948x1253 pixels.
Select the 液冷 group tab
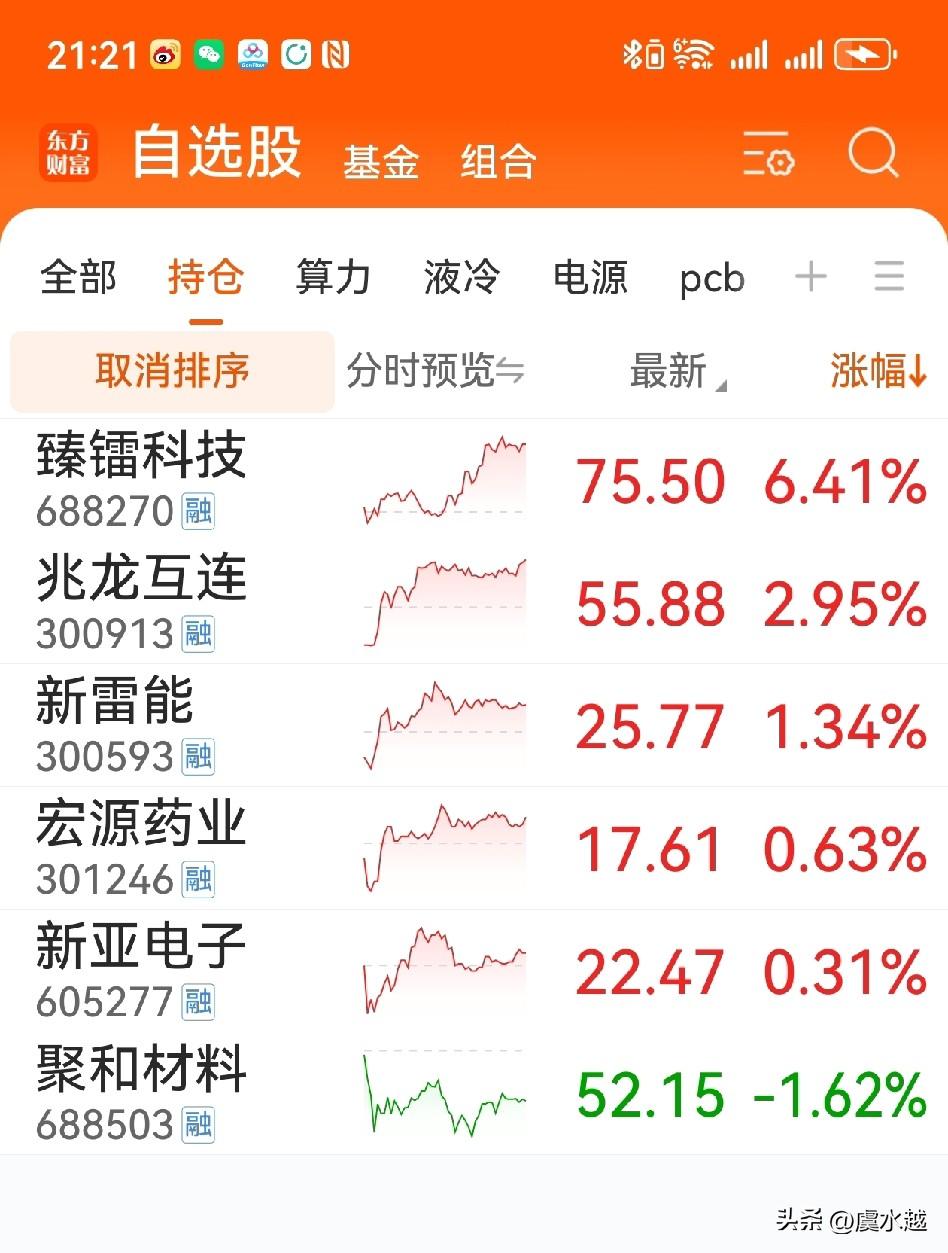point(461,277)
